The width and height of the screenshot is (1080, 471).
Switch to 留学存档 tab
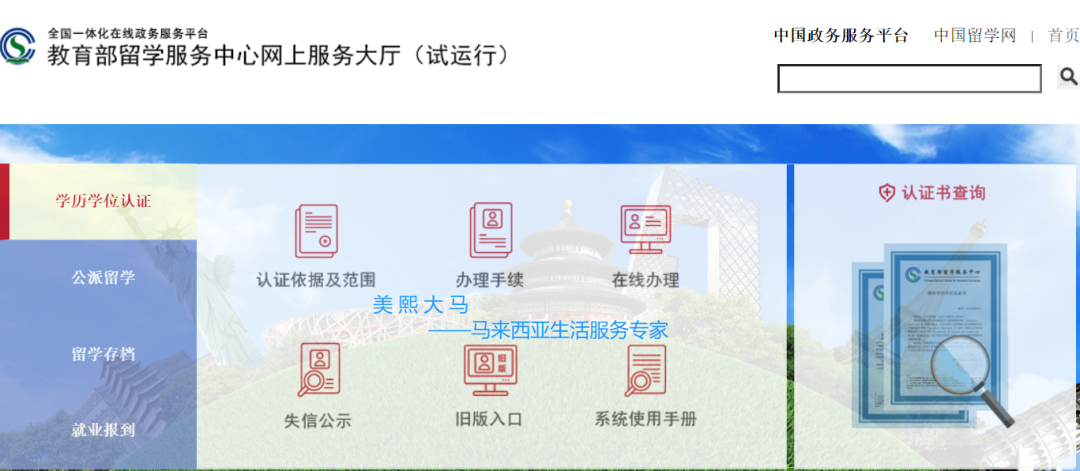[103, 354]
